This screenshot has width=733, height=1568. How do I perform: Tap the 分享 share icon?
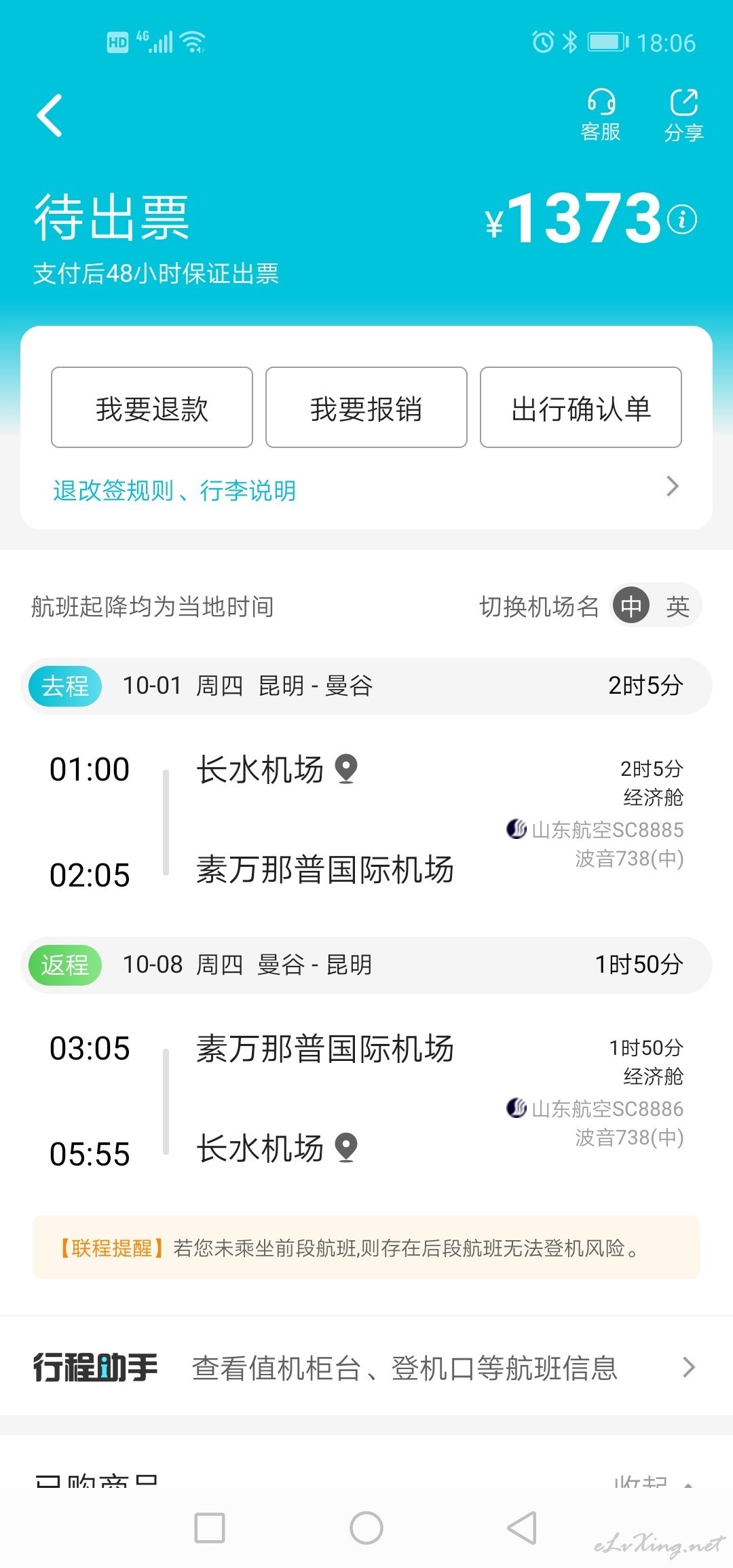683,115
